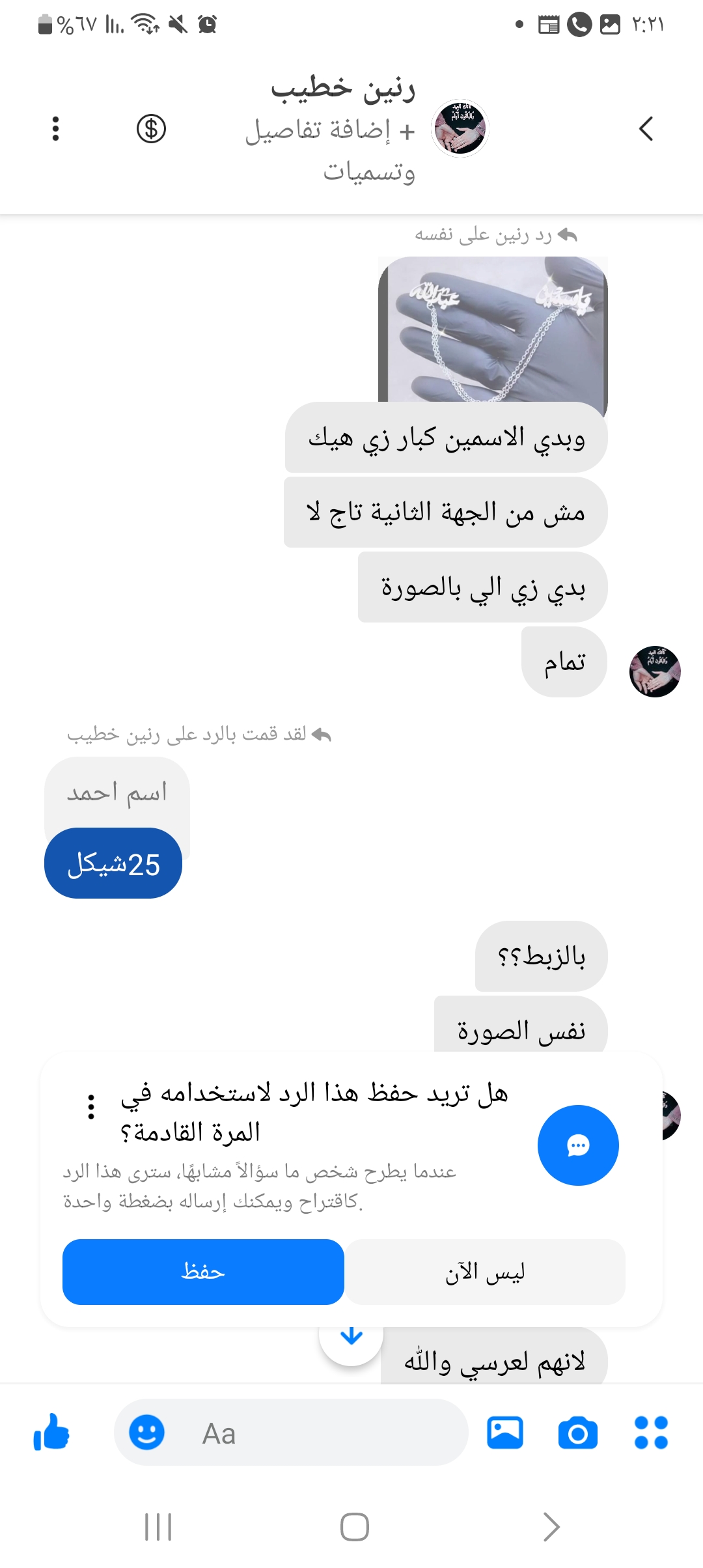Image resolution: width=703 pixels, height=1568 pixels.
Task: Tap "إضافة تفاصيل وتسميات" under the name
Action: (332, 150)
